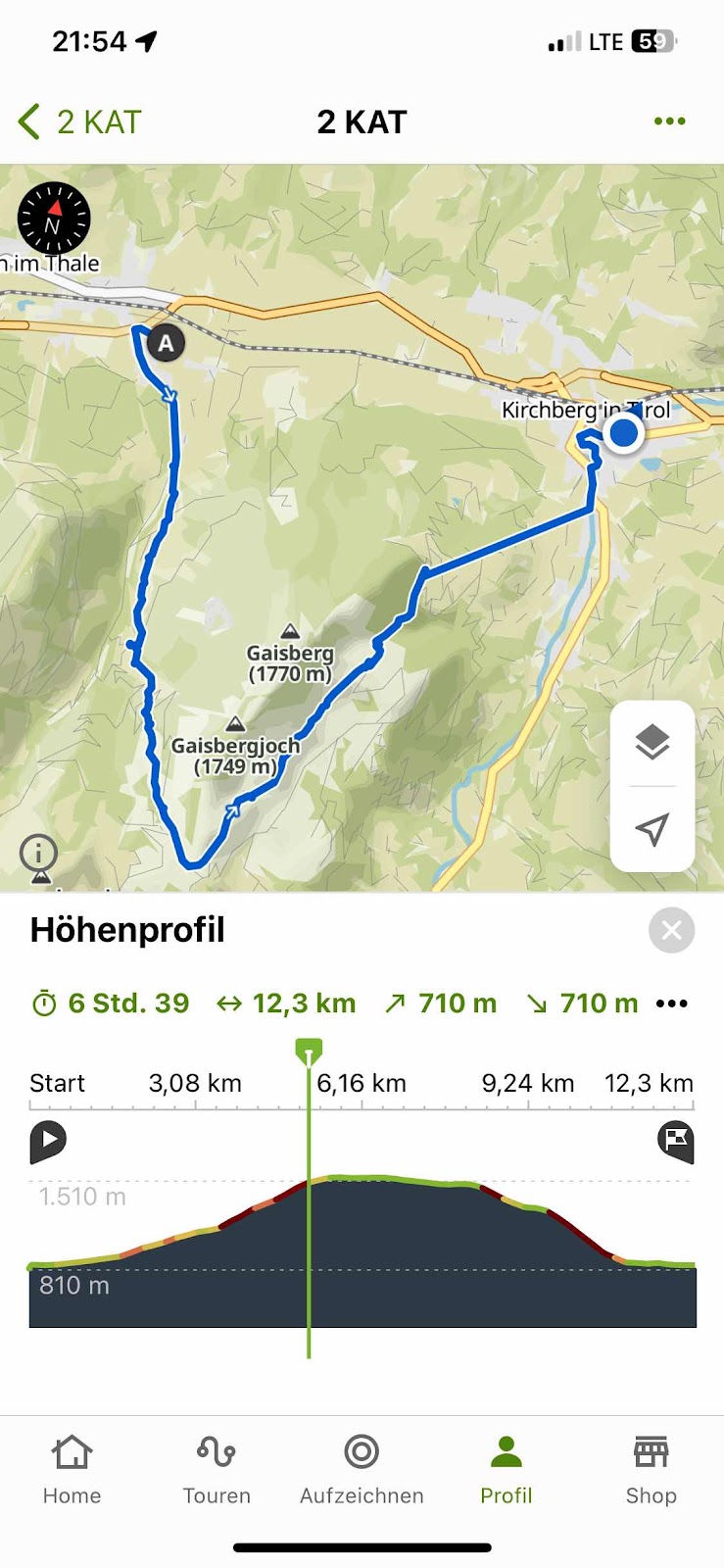Tap the compass to reorient the map

click(54, 219)
